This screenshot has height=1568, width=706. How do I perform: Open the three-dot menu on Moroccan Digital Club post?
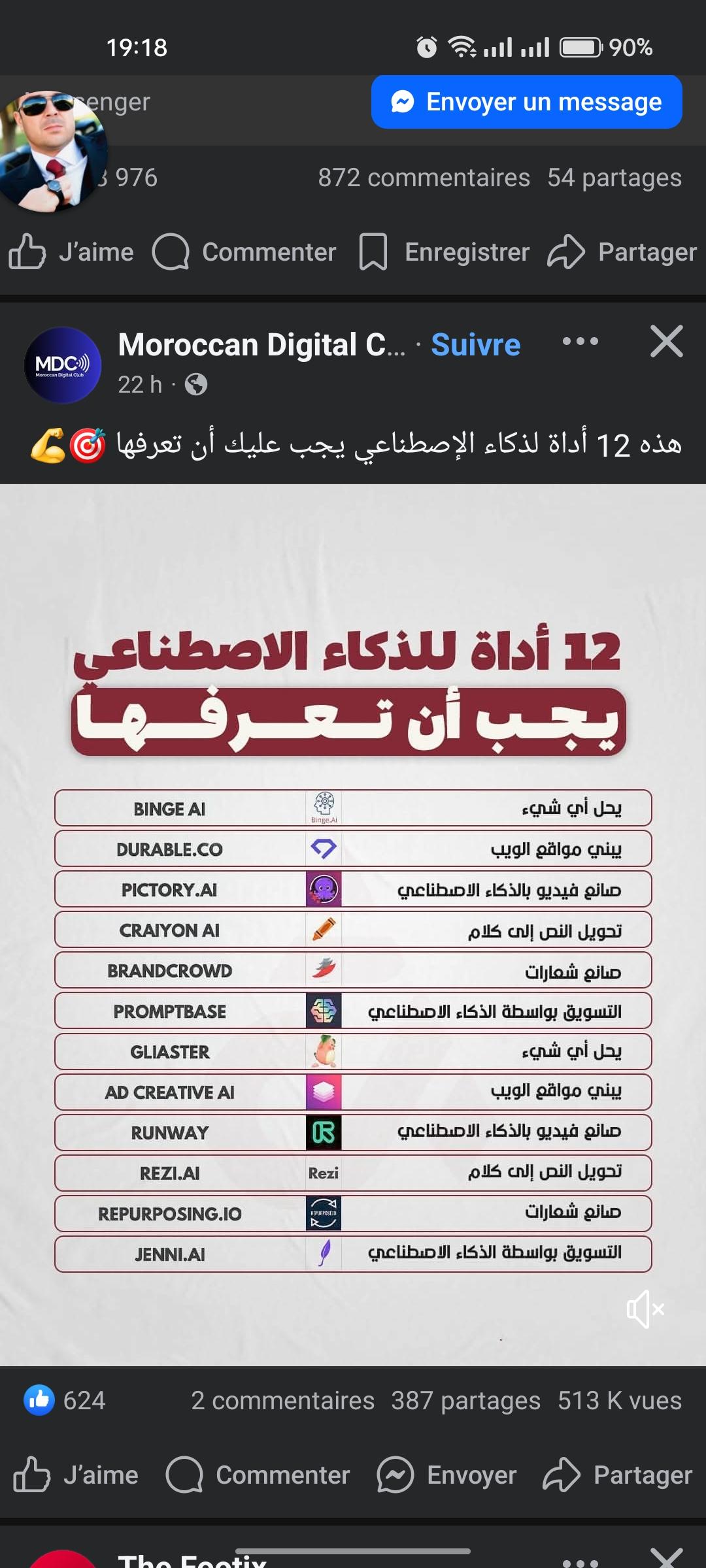point(580,341)
